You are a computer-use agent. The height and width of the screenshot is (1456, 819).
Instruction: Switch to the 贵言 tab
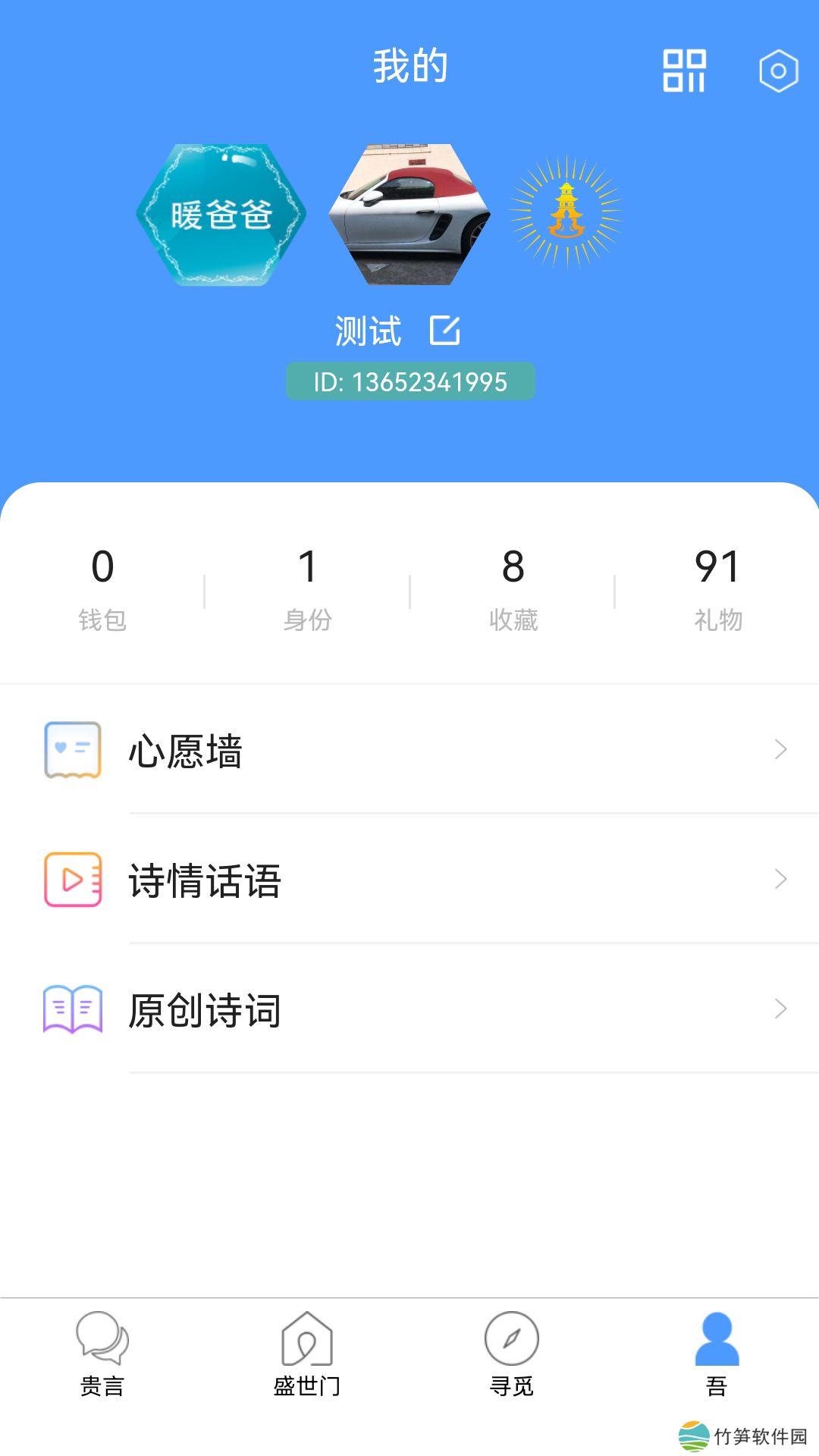point(102,1354)
